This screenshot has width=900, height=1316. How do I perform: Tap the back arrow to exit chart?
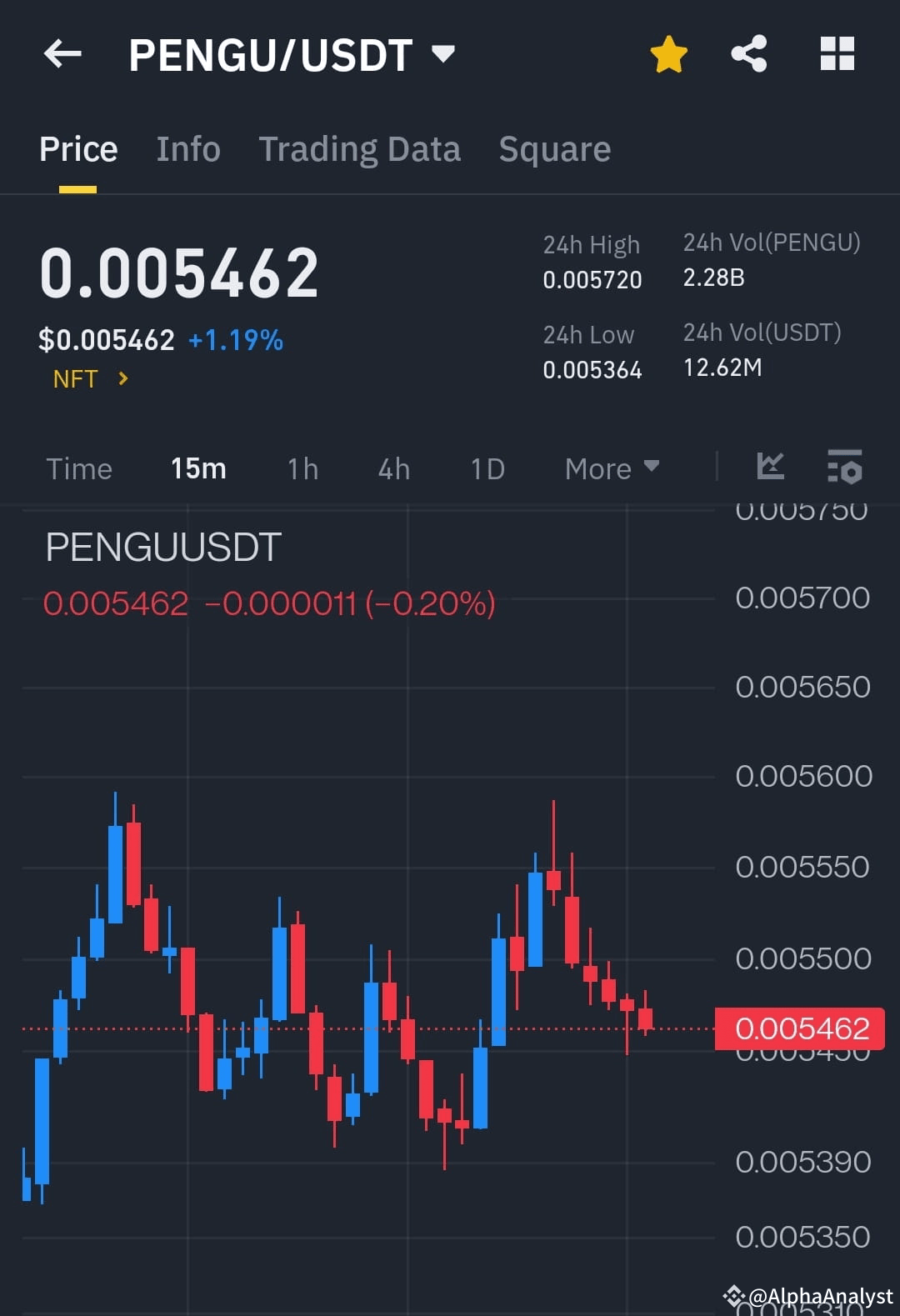[61, 53]
